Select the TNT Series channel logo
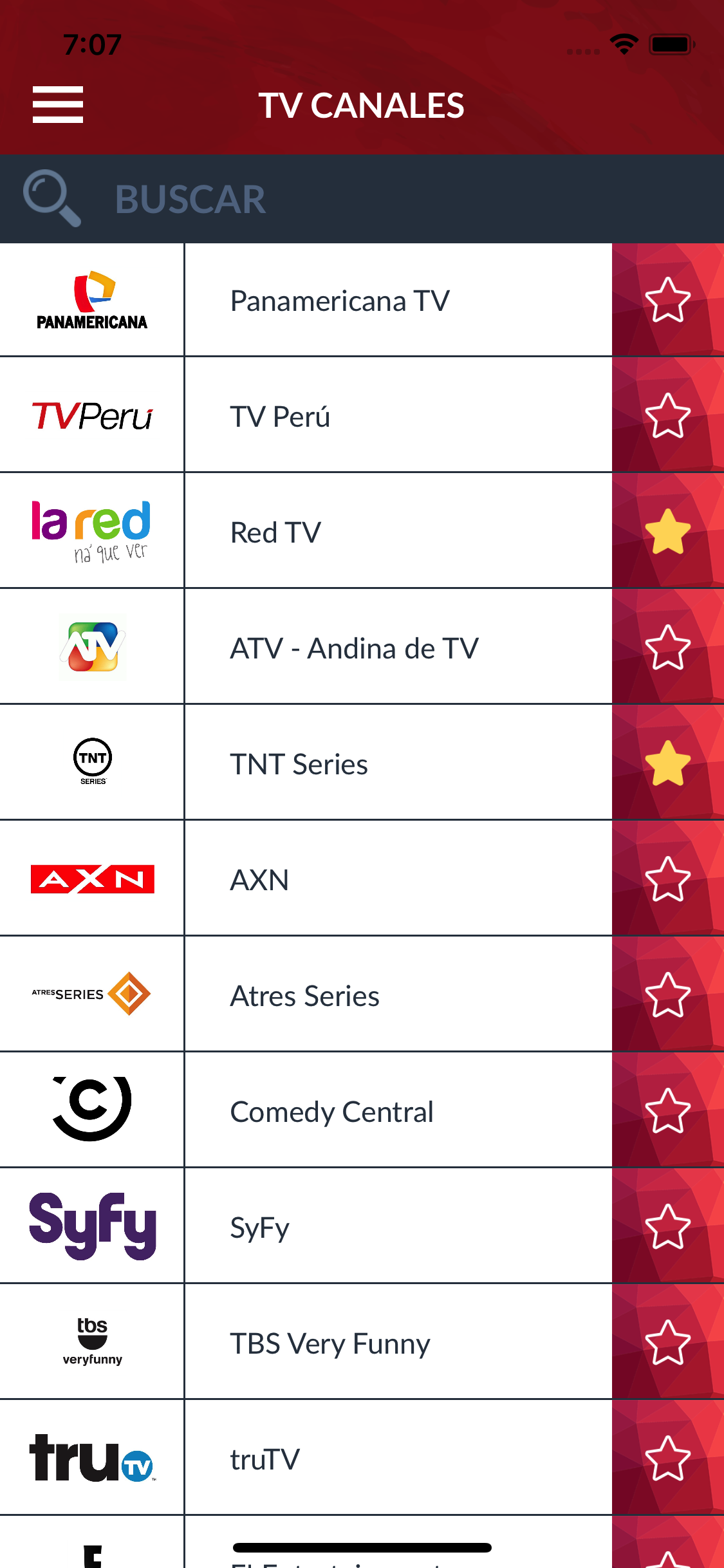The width and height of the screenshot is (724, 1568). tap(92, 762)
